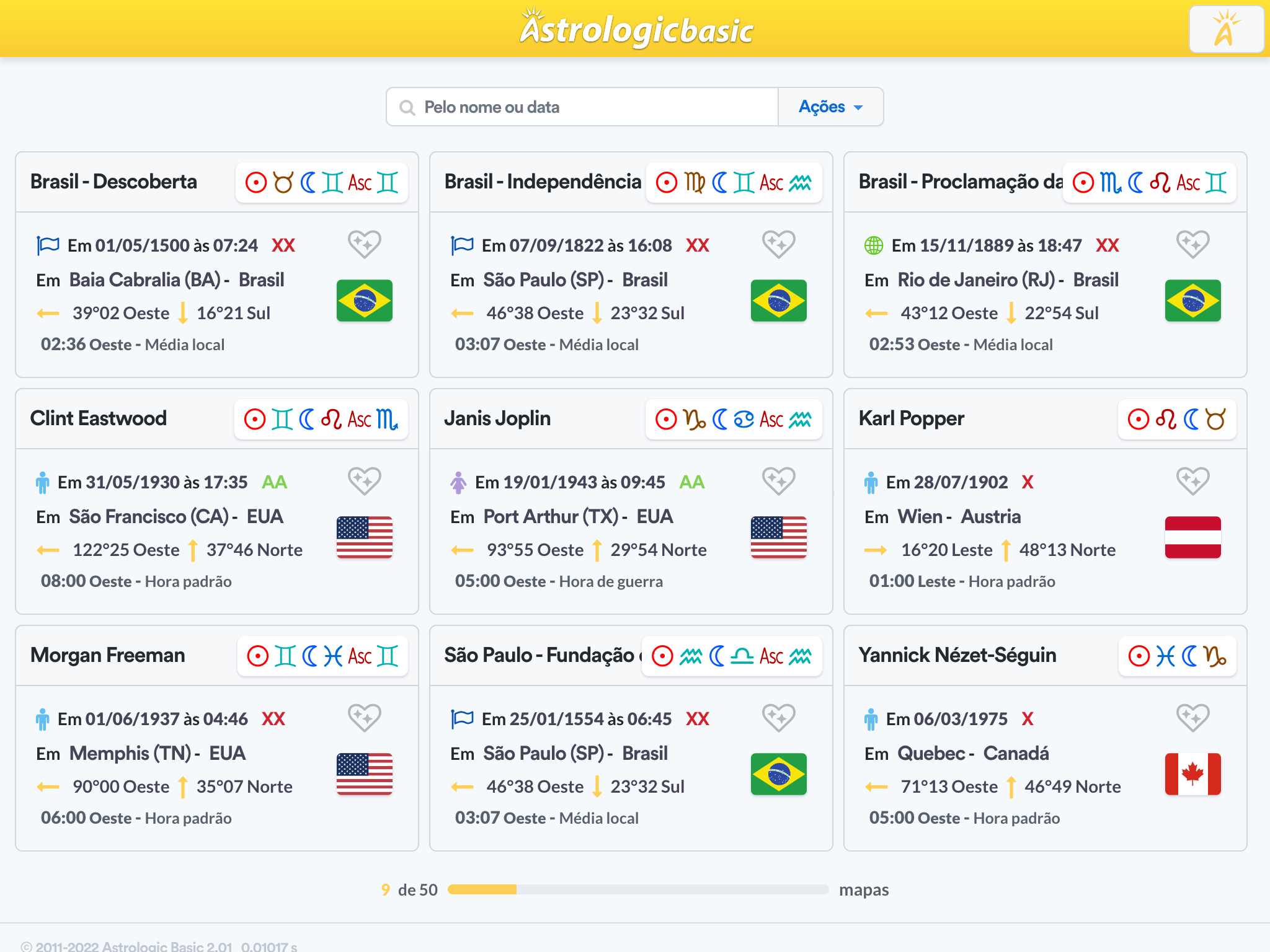Open the Brasil - Independência chart card
This screenshot has width=1270, height=952.
(x=543, y=182)
